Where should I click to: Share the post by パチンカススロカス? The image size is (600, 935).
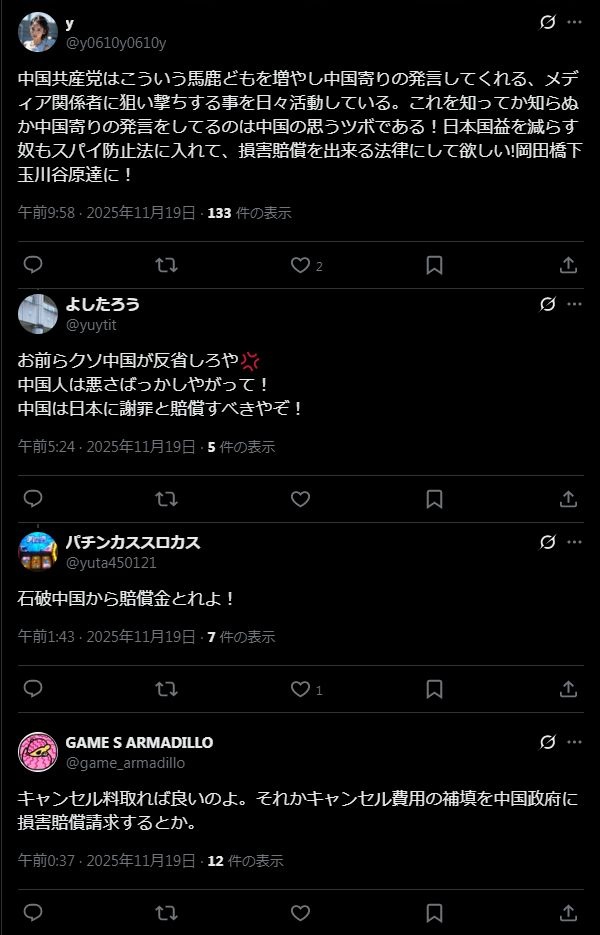pyautogui.click(x=568, y=689)
